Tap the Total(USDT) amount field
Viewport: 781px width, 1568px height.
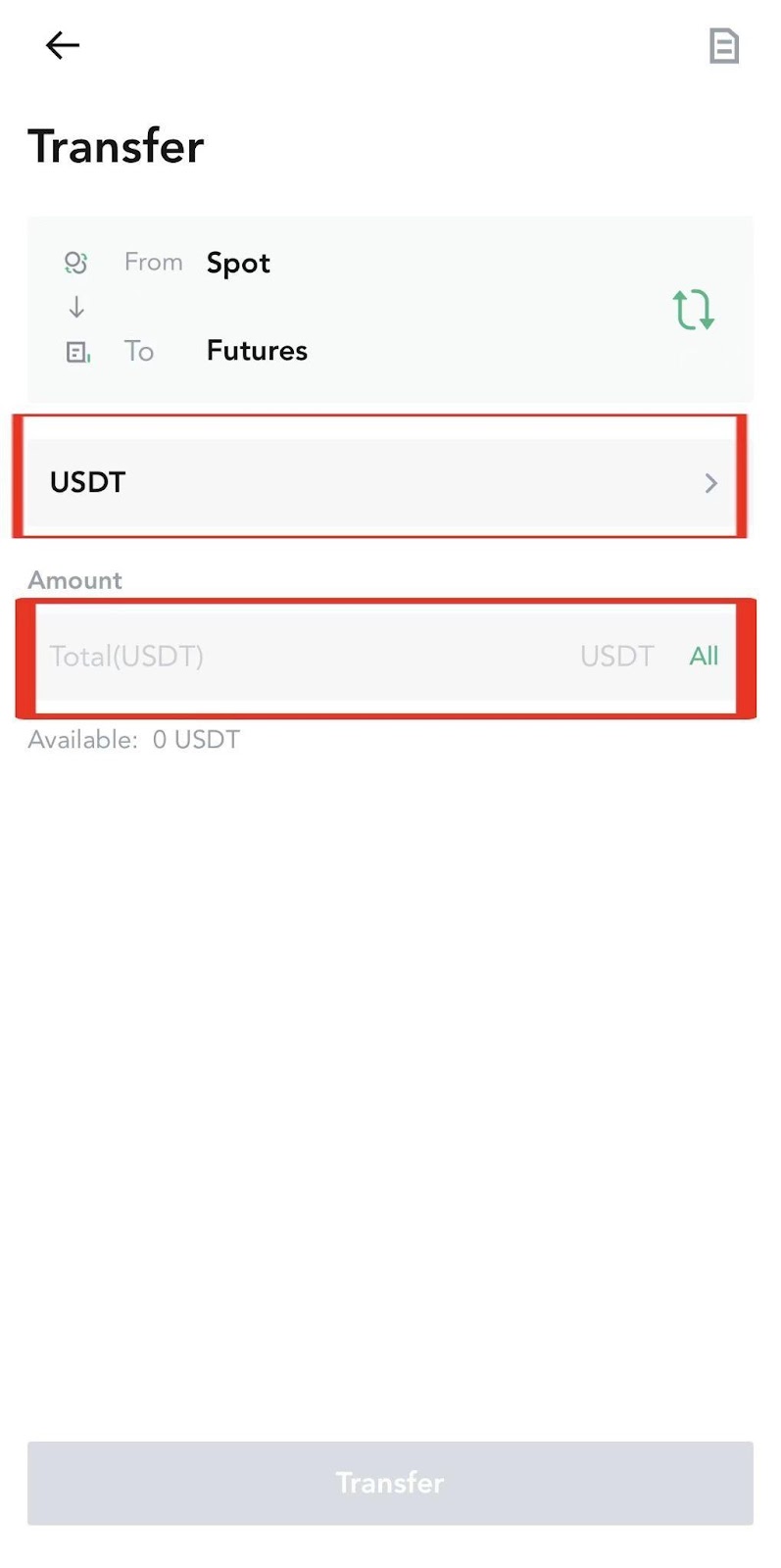pyautogui.click(x=314, y=656)
